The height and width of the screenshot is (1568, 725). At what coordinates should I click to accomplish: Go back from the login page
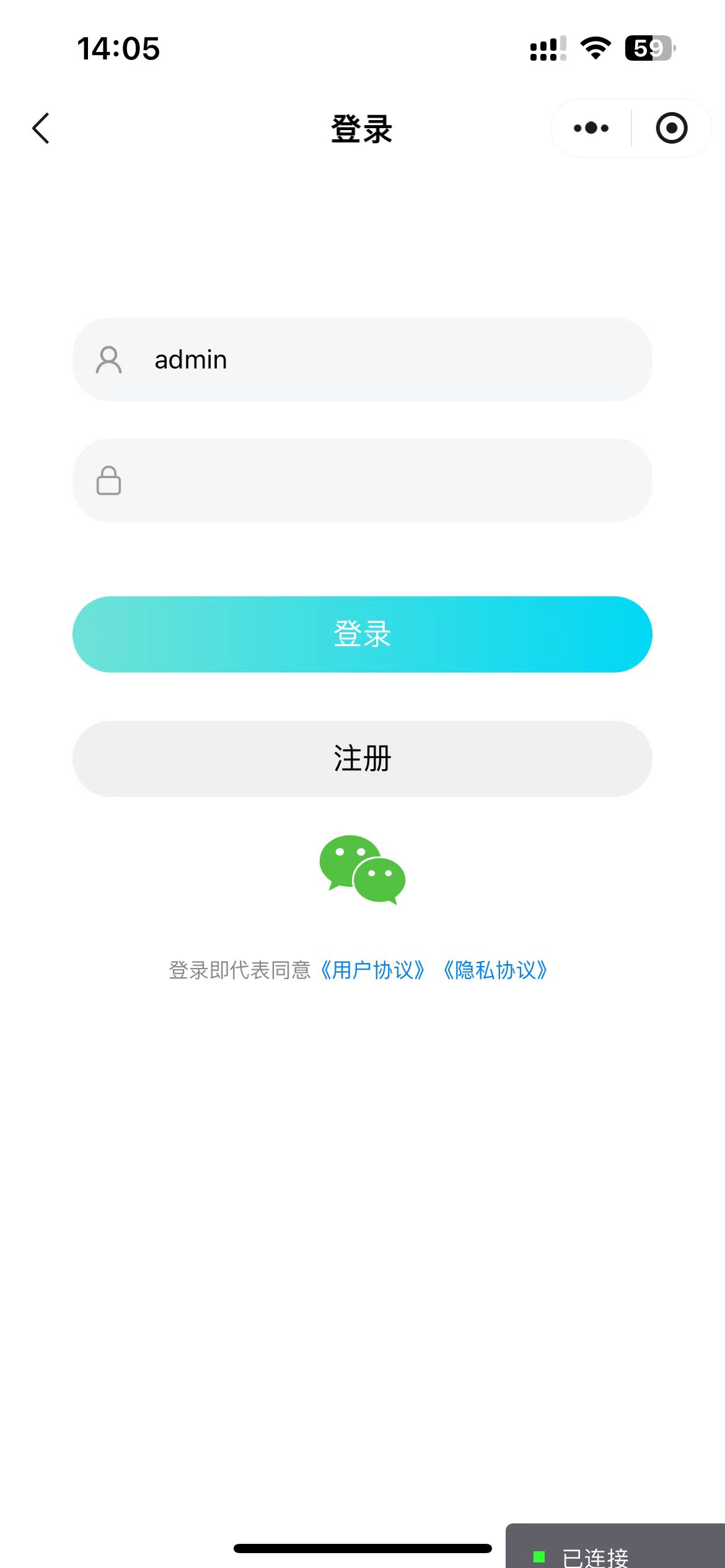coord(41,129)
